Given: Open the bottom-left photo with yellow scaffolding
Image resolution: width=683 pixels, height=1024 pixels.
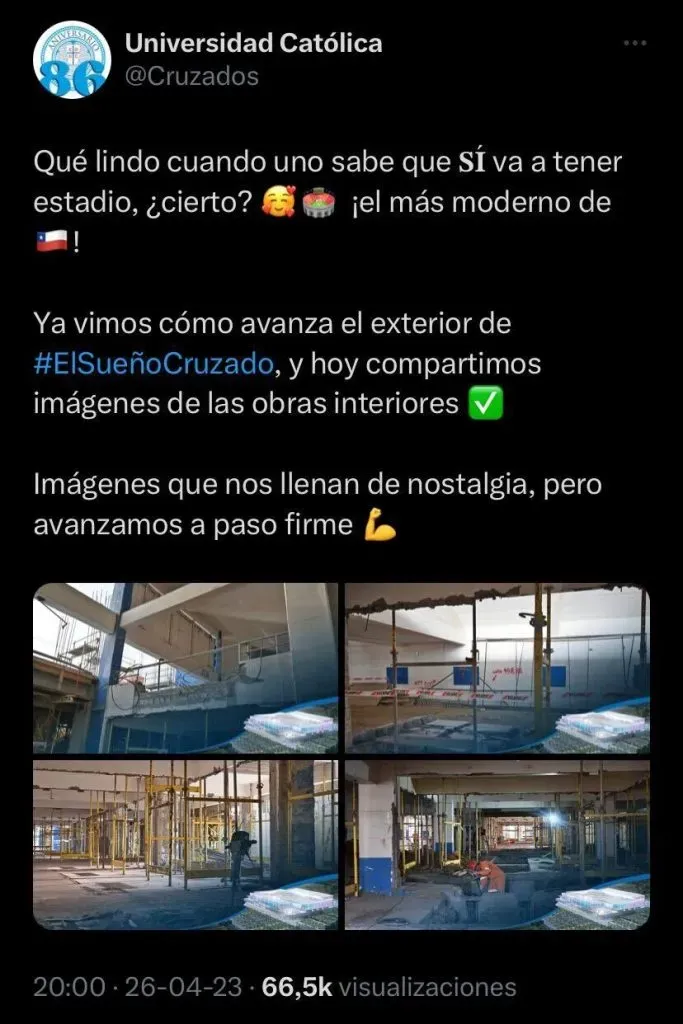Looking at the screenshot, I should 186,844.
